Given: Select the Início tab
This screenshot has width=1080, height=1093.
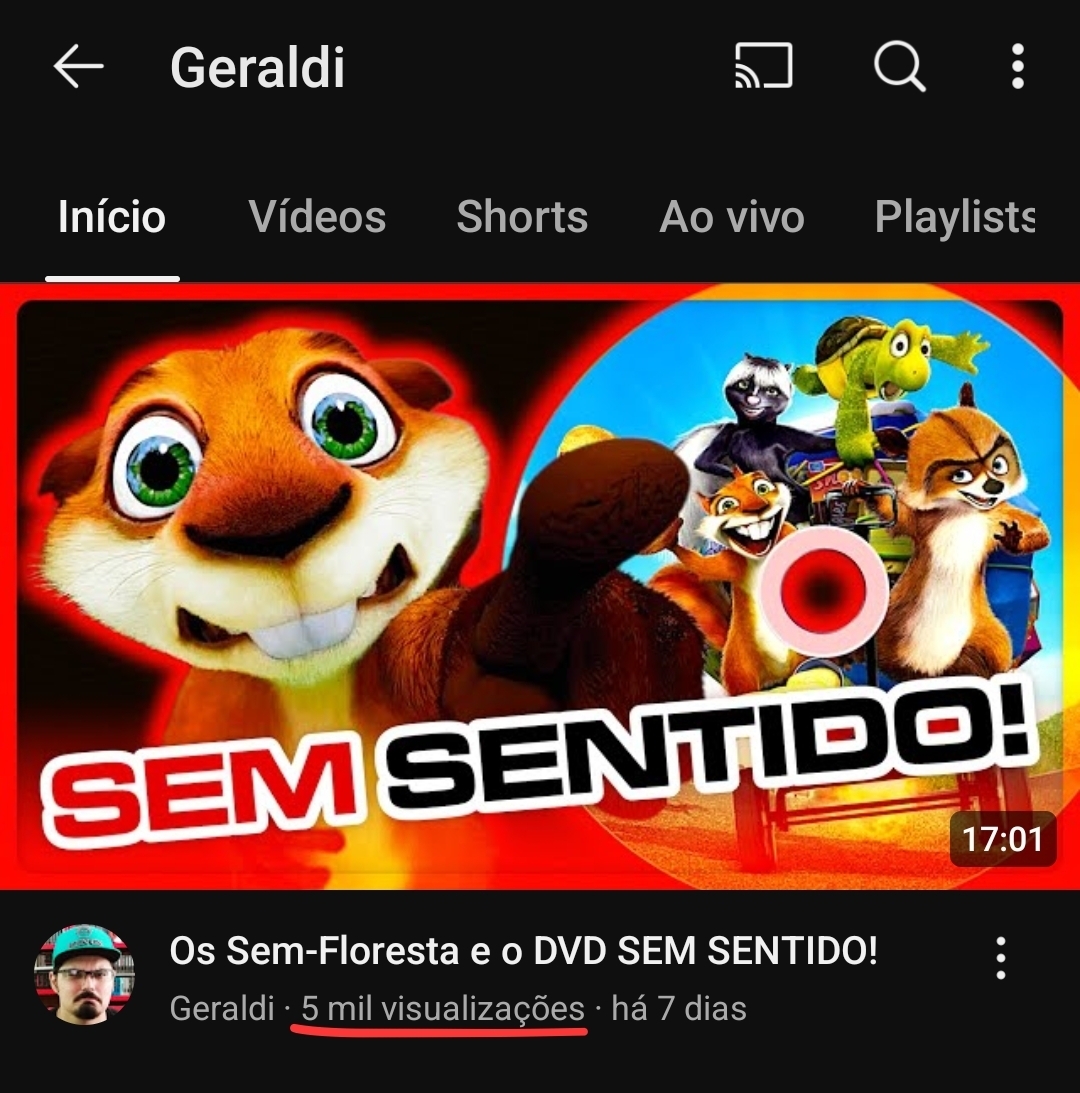Looking at the screenshot, I should [x=112, y=217].
